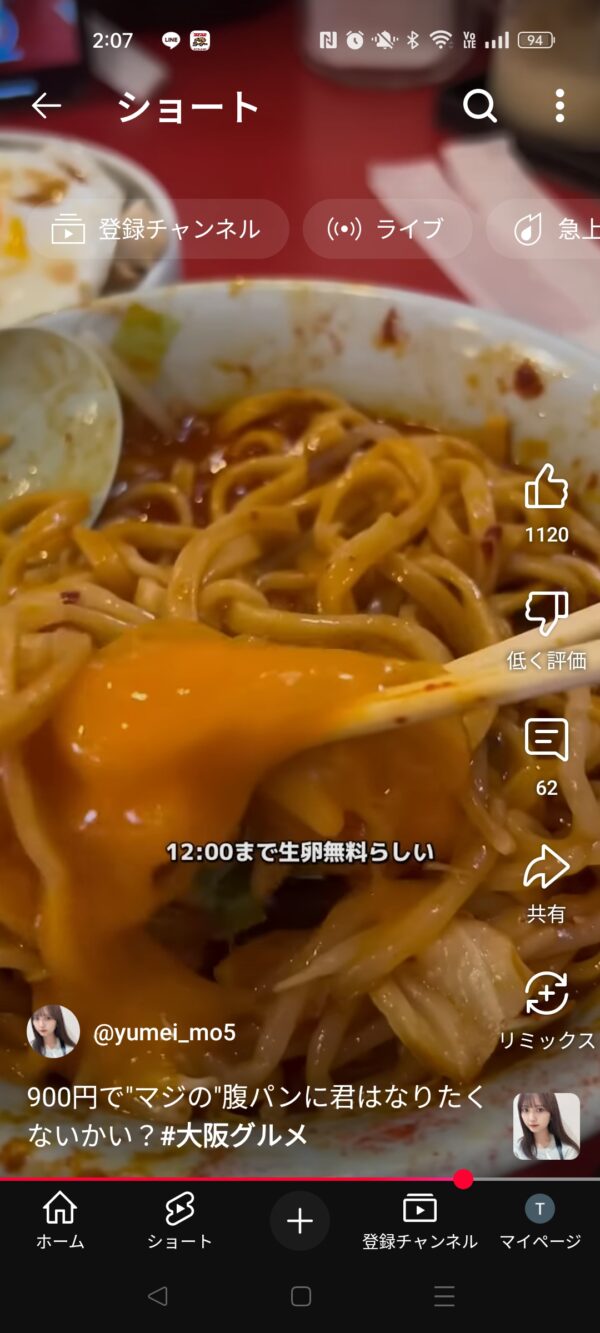Open the three-dot overflow menu
Image resolution: width=600 pixels, height=1333 pixels.
(559, 105)
